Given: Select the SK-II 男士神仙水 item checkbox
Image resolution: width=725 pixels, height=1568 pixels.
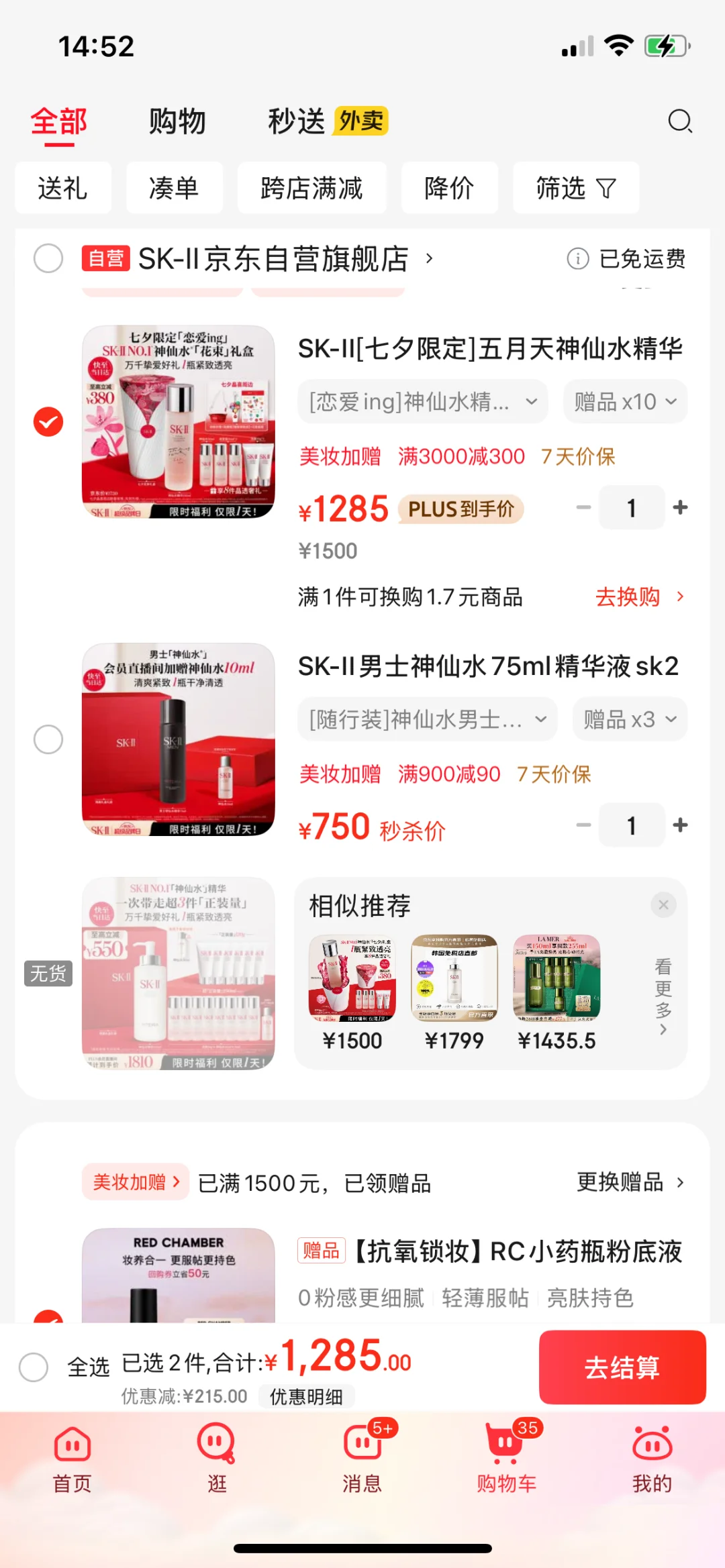Looking at the screenshot, I should tap(48, 739).
